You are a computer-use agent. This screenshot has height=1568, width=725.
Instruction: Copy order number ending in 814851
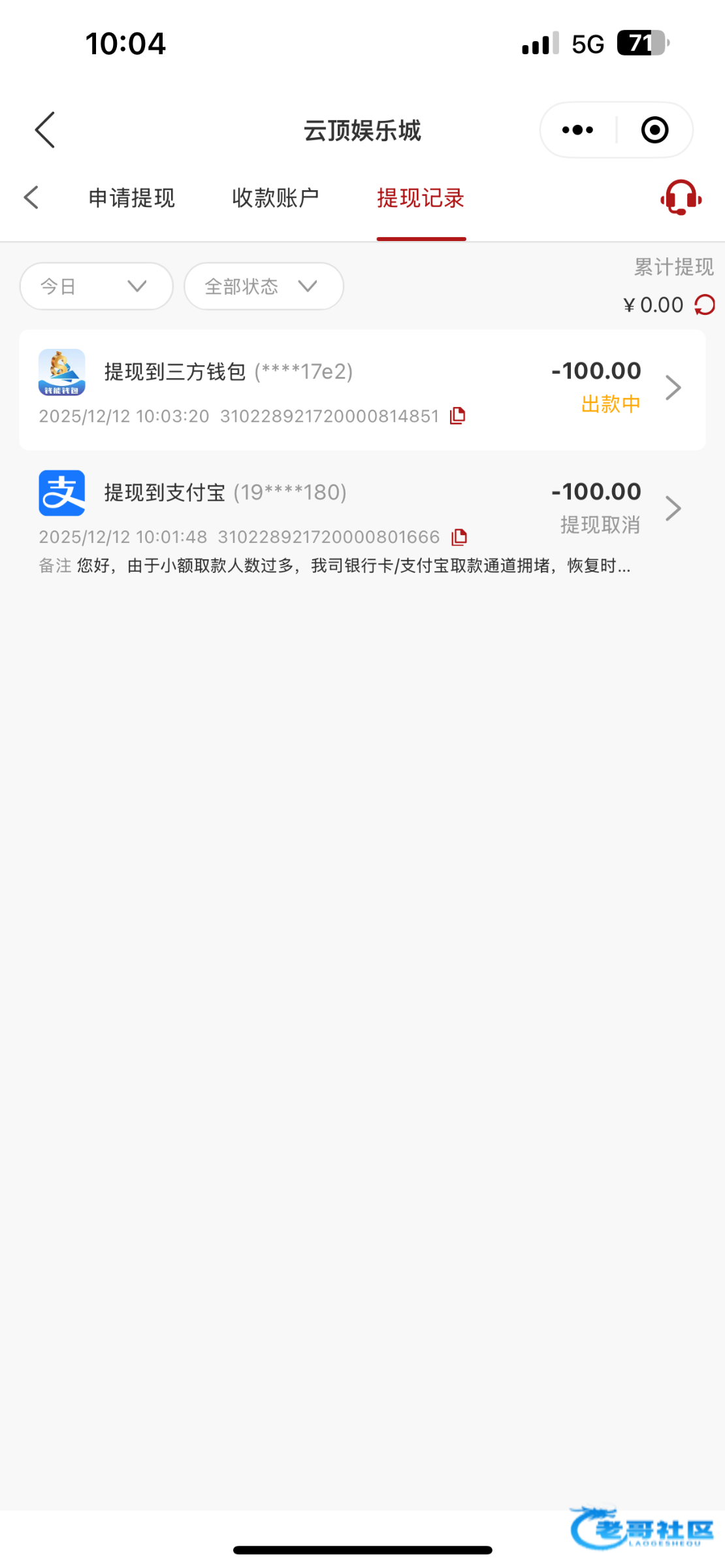(x=457, y=416)
